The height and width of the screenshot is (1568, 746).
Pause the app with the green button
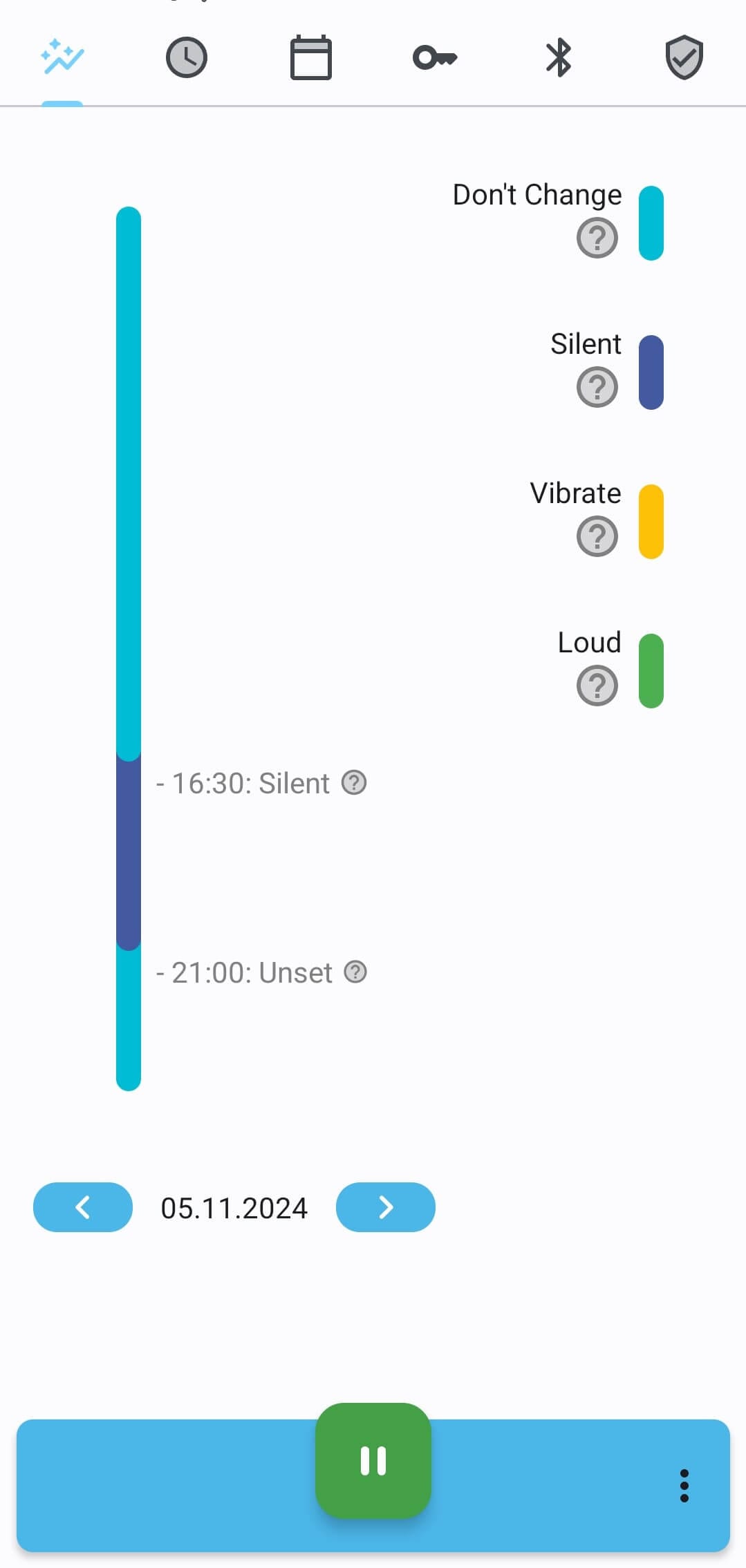click(373, 1461)
